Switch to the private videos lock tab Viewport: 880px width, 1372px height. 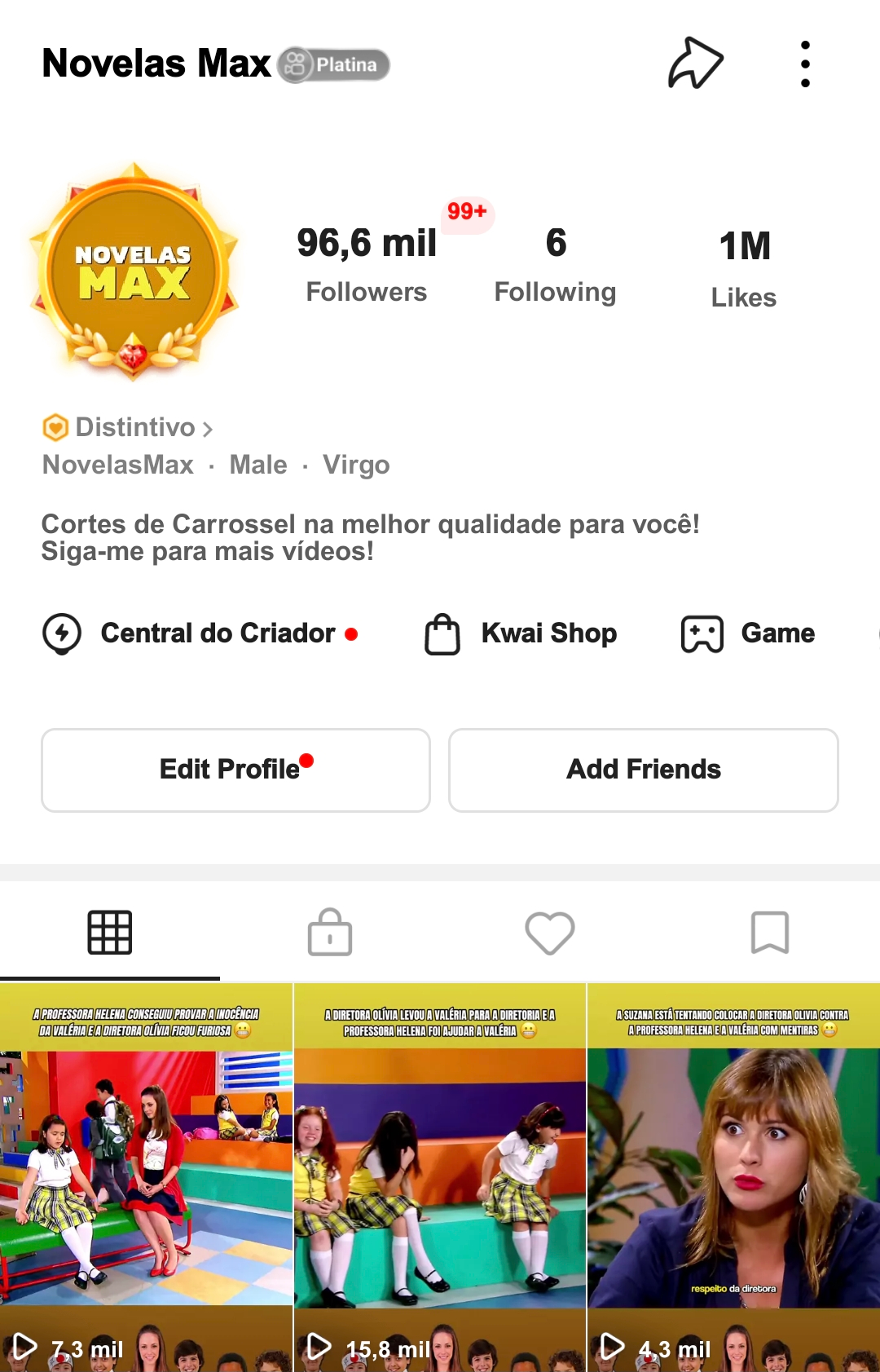click(330, 932)
